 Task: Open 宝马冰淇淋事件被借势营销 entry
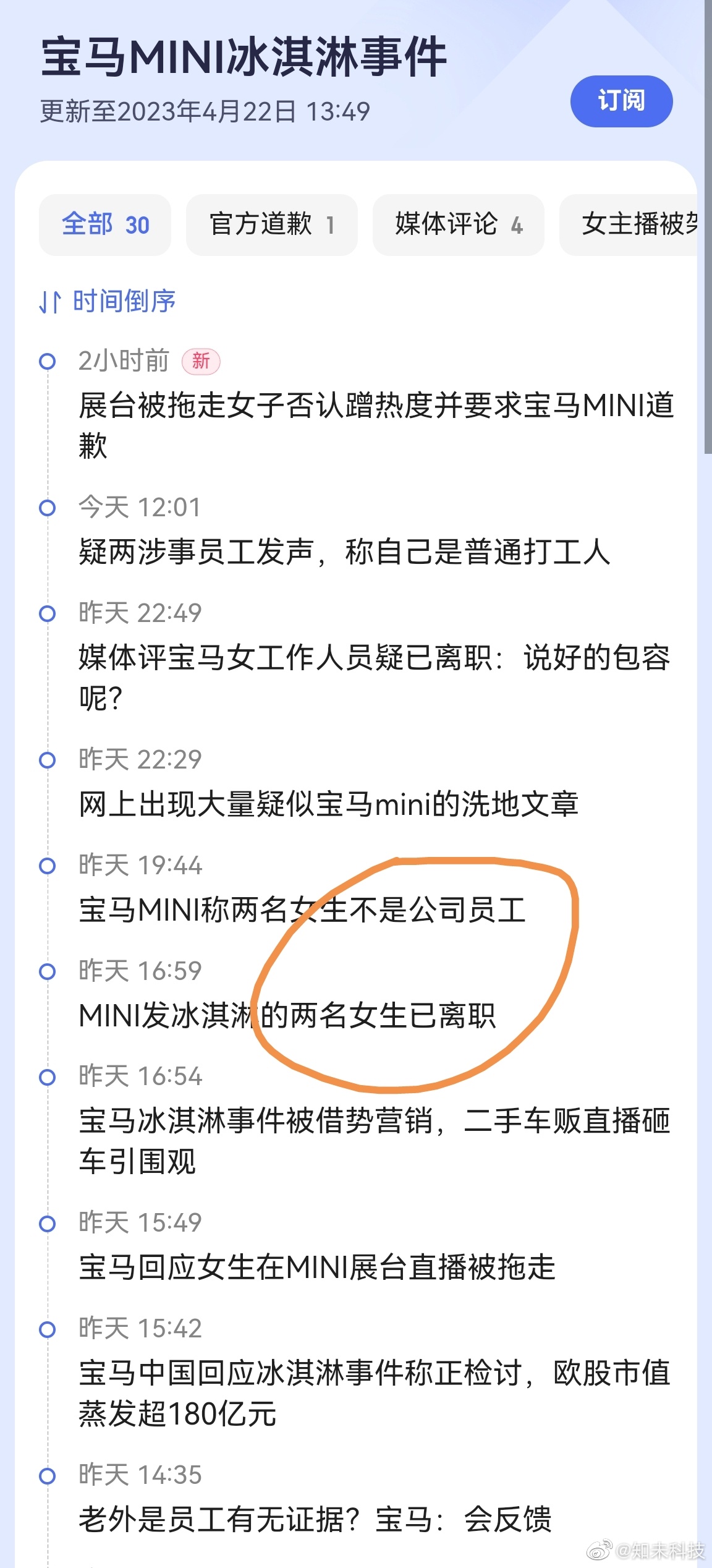point(374,1141)
